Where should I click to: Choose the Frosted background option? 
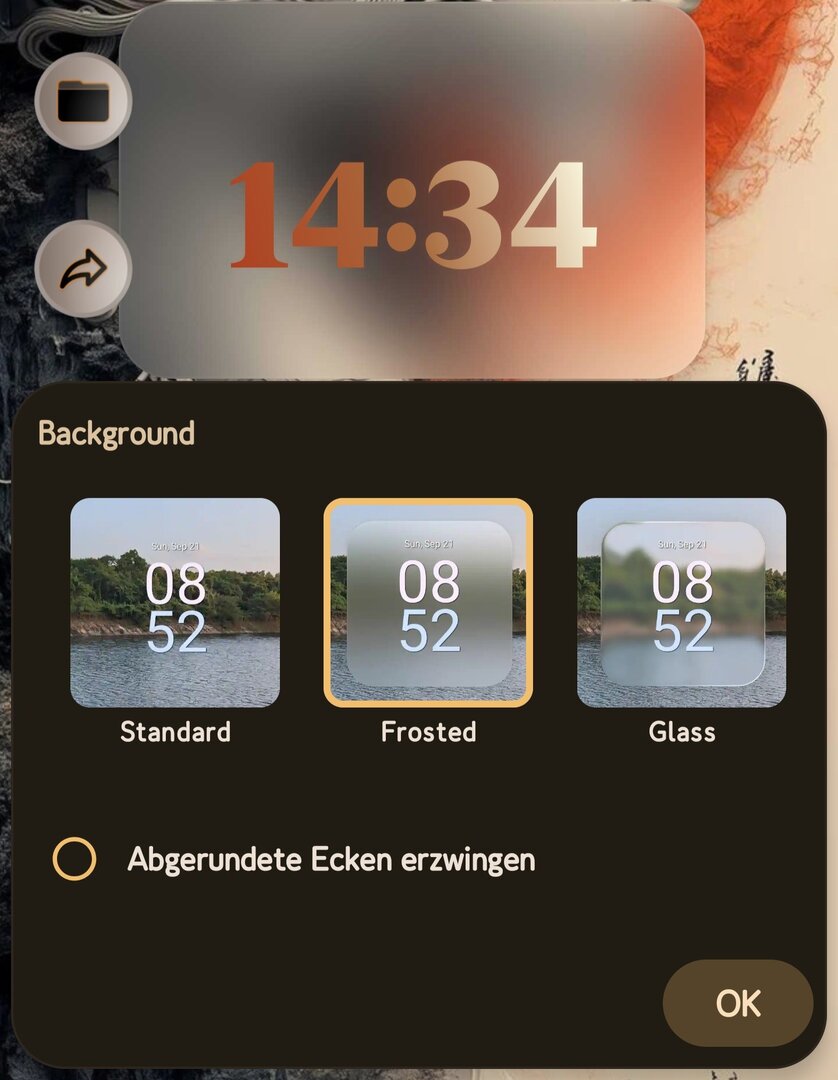pos(428,603)
